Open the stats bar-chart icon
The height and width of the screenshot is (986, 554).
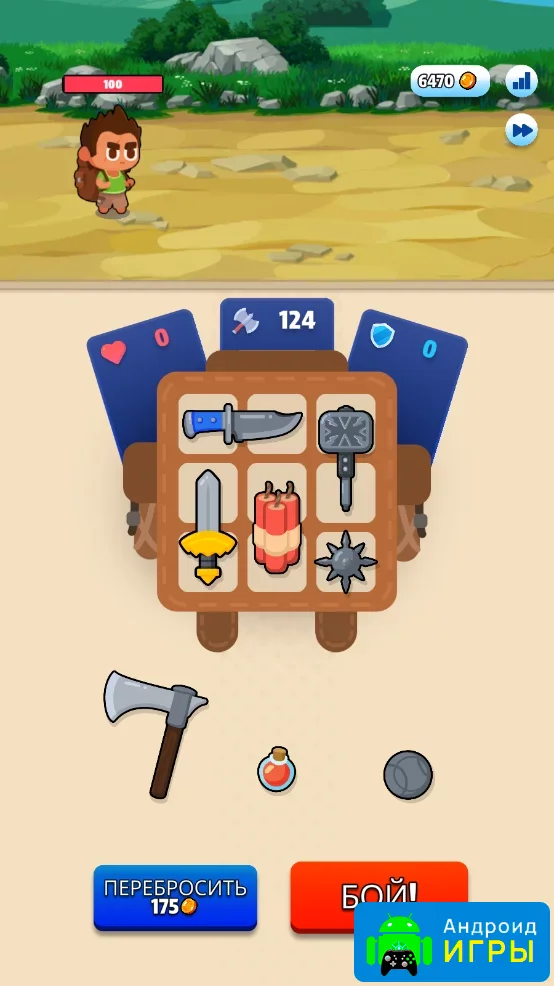point(521,80)
